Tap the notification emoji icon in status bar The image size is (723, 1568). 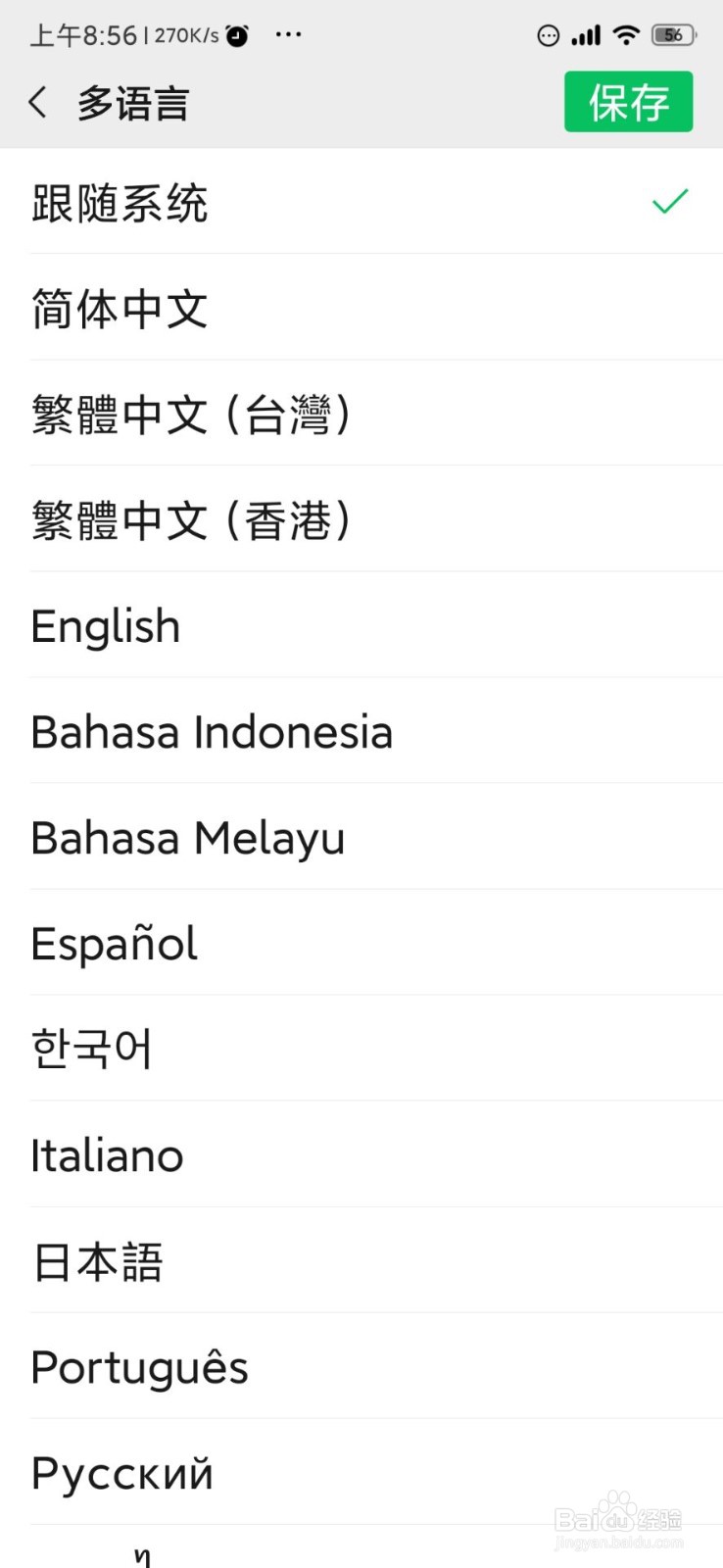(546, 37)
